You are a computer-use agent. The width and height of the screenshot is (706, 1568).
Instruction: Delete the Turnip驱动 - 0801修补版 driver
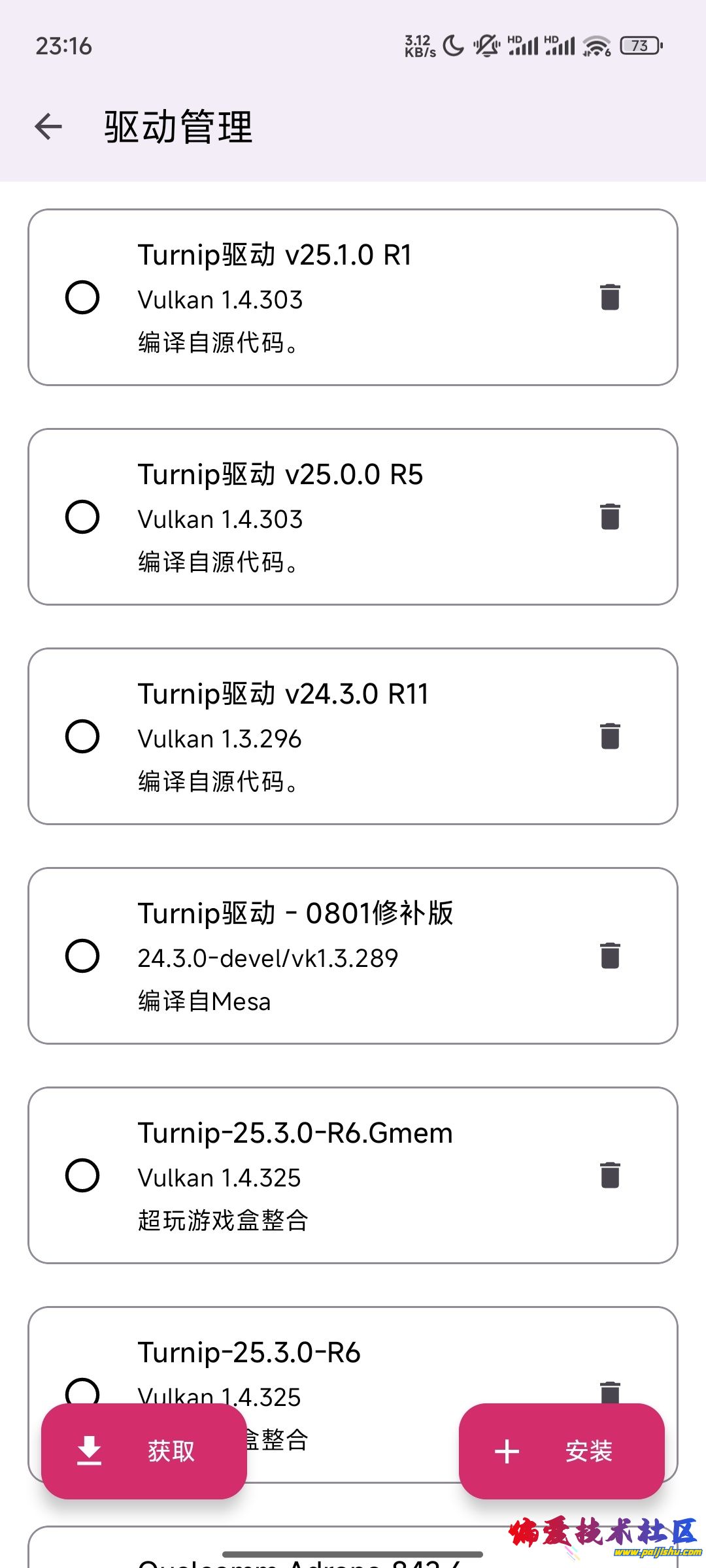(x=610, y=956)
